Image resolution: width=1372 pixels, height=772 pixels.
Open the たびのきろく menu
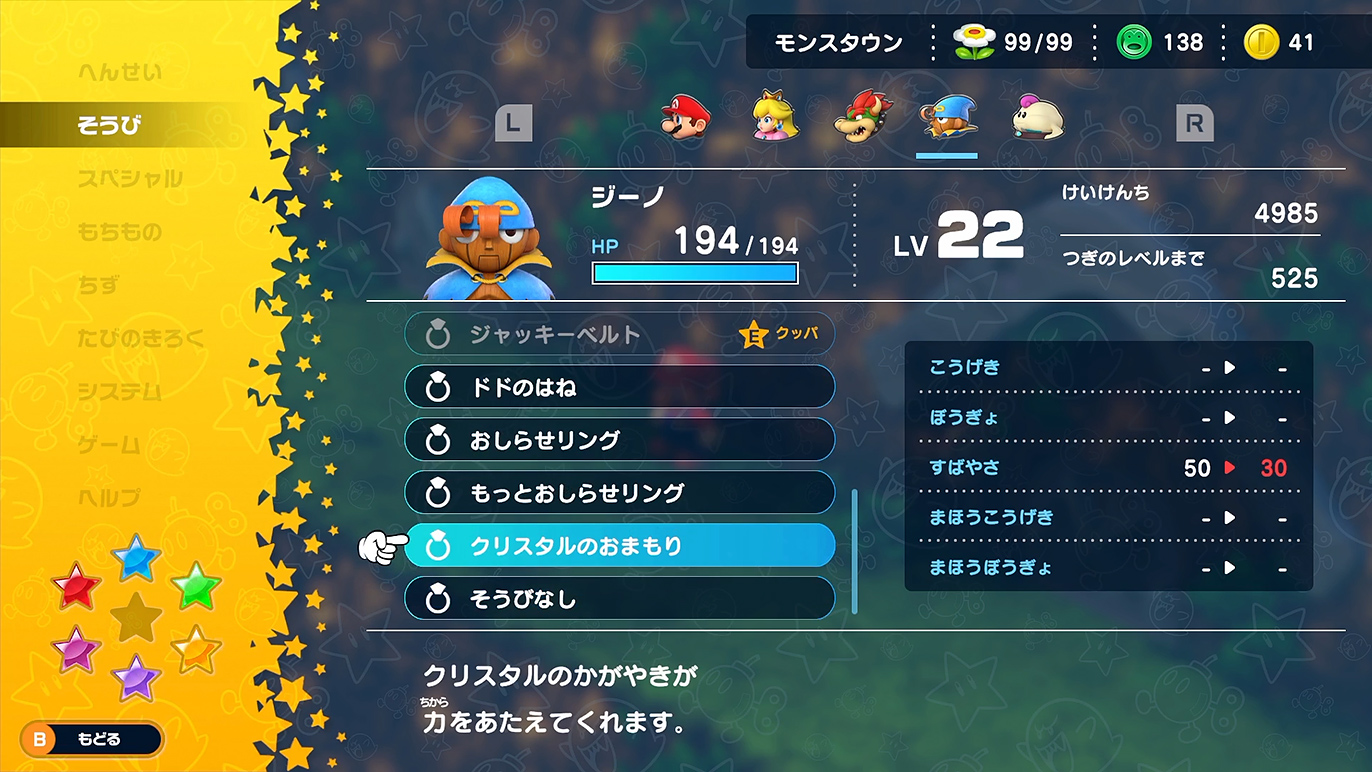coord(140,338)
